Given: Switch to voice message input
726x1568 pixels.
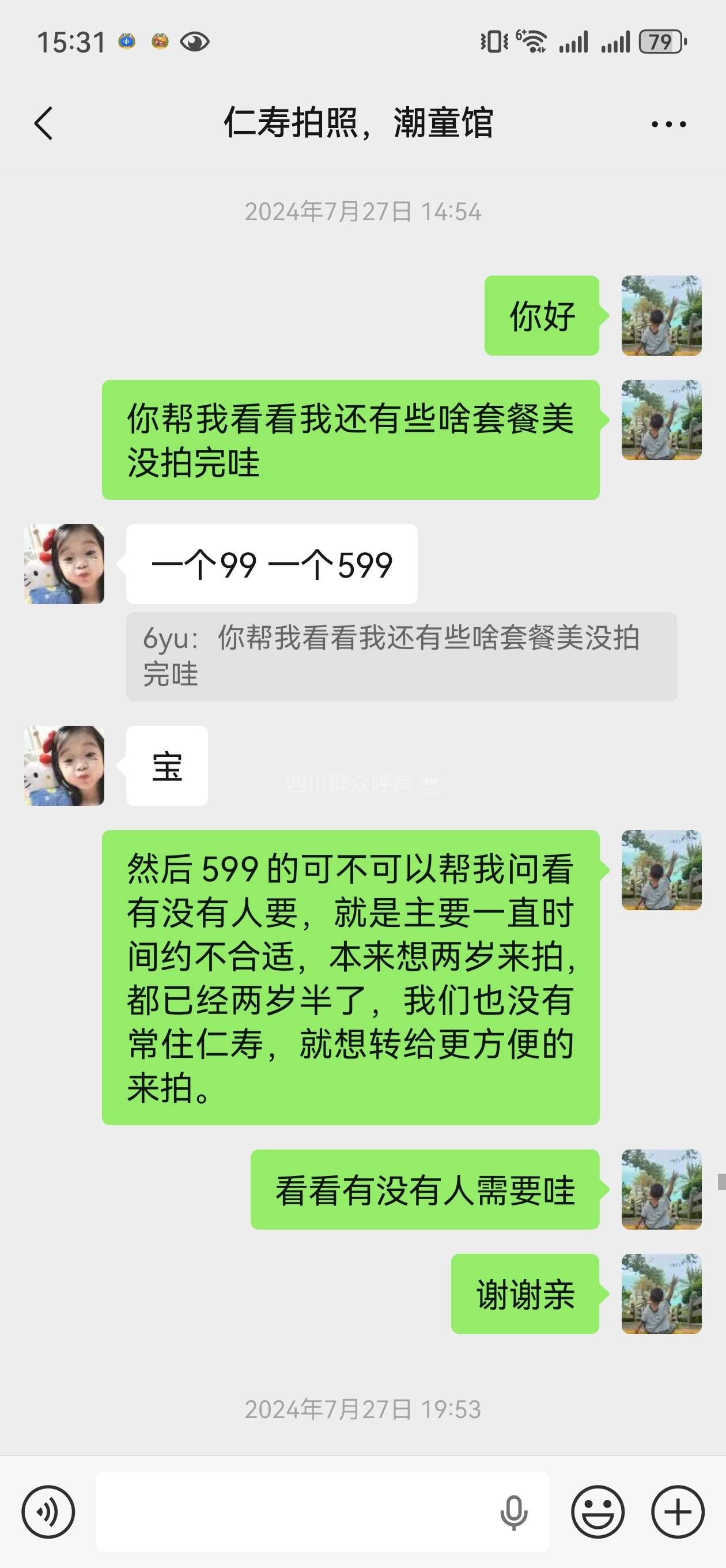Looking at the screenshot, I should 48,1512.
